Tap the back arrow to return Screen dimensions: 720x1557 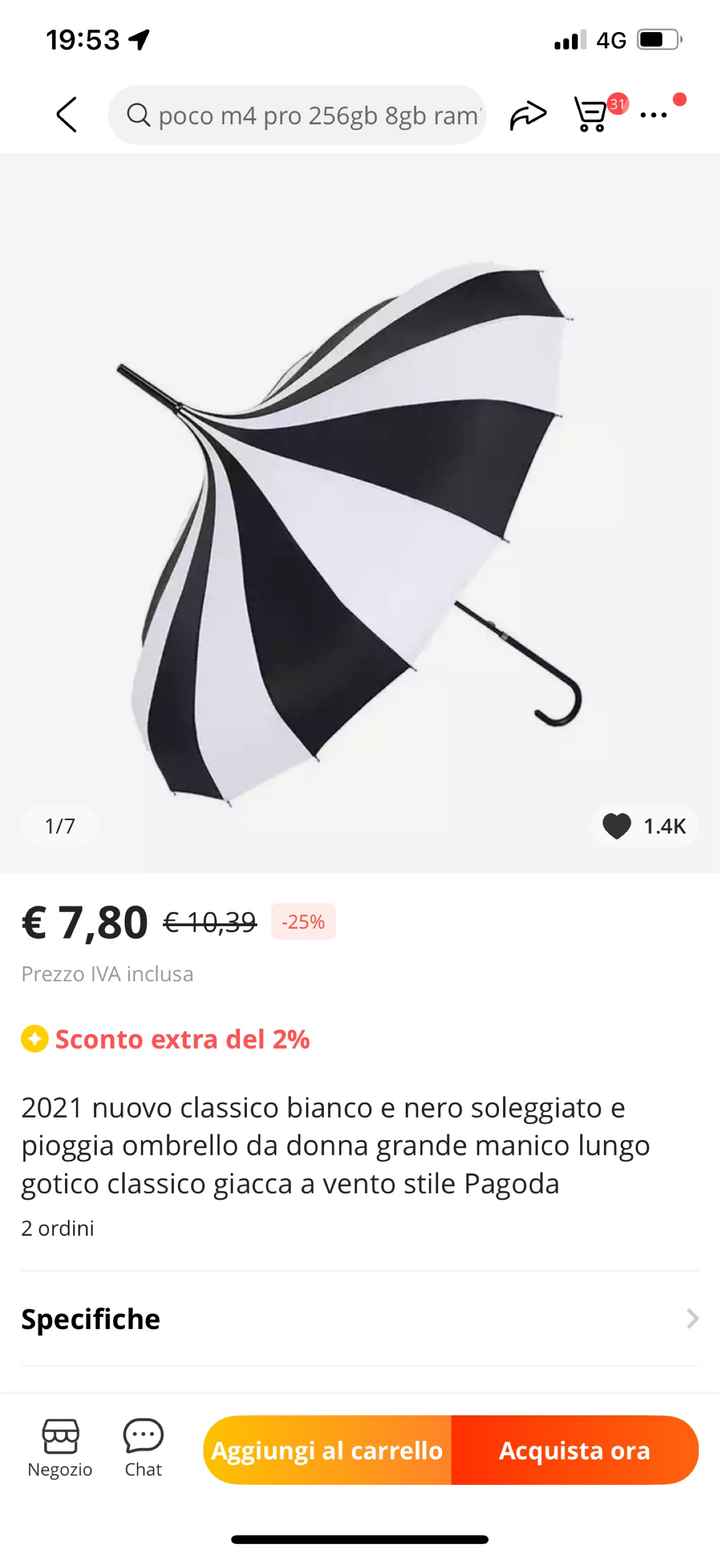click(x=66, y=114)
